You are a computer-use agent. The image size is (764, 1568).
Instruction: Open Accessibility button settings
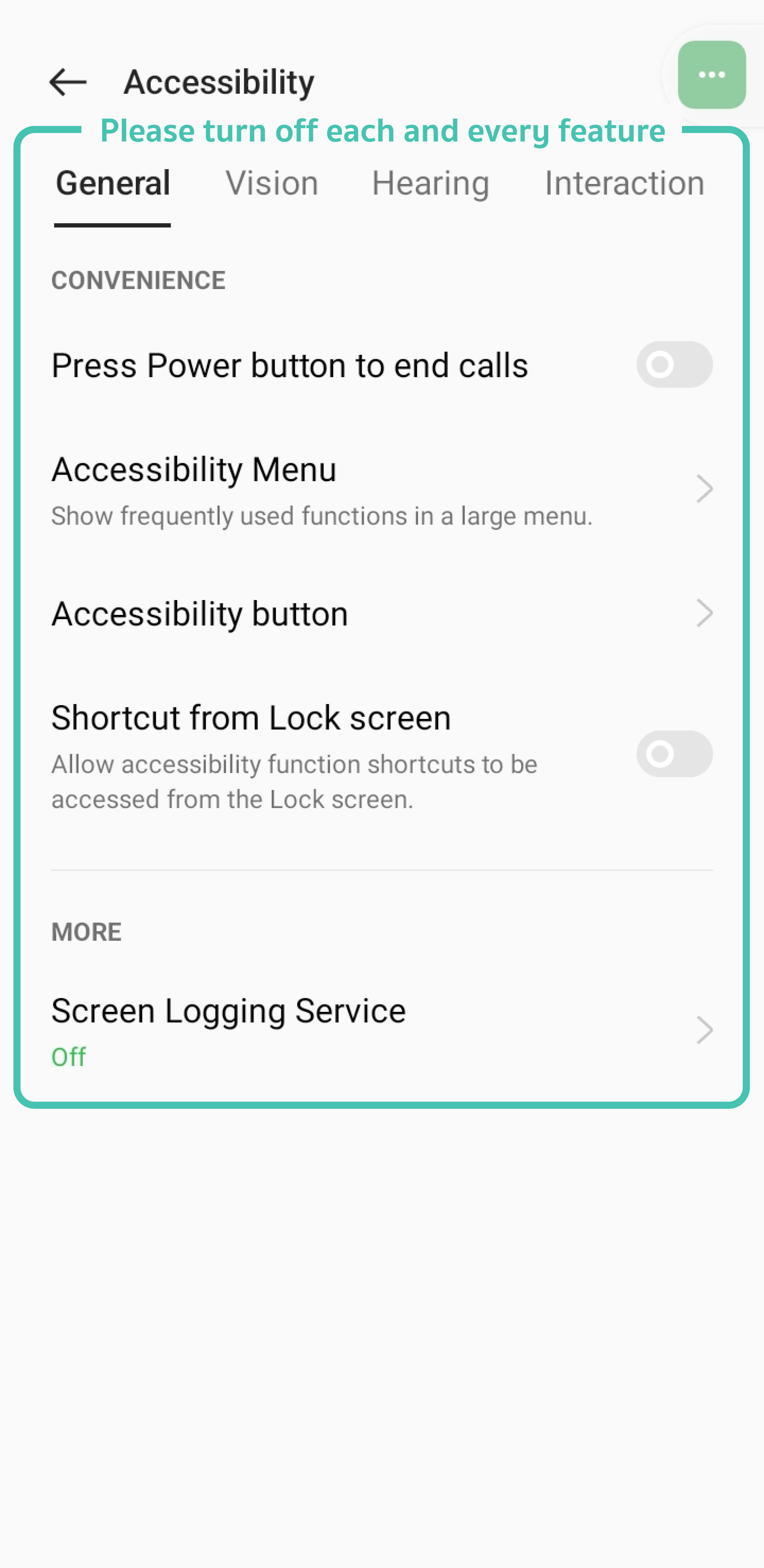click(x=382, y=613)
